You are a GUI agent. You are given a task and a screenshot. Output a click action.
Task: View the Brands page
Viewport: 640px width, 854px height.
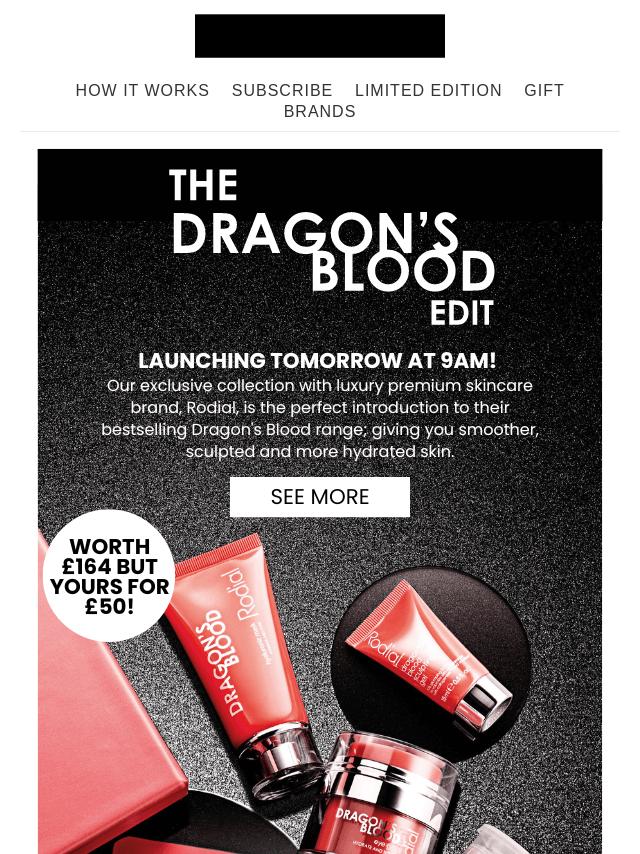(x=320, y=111)
